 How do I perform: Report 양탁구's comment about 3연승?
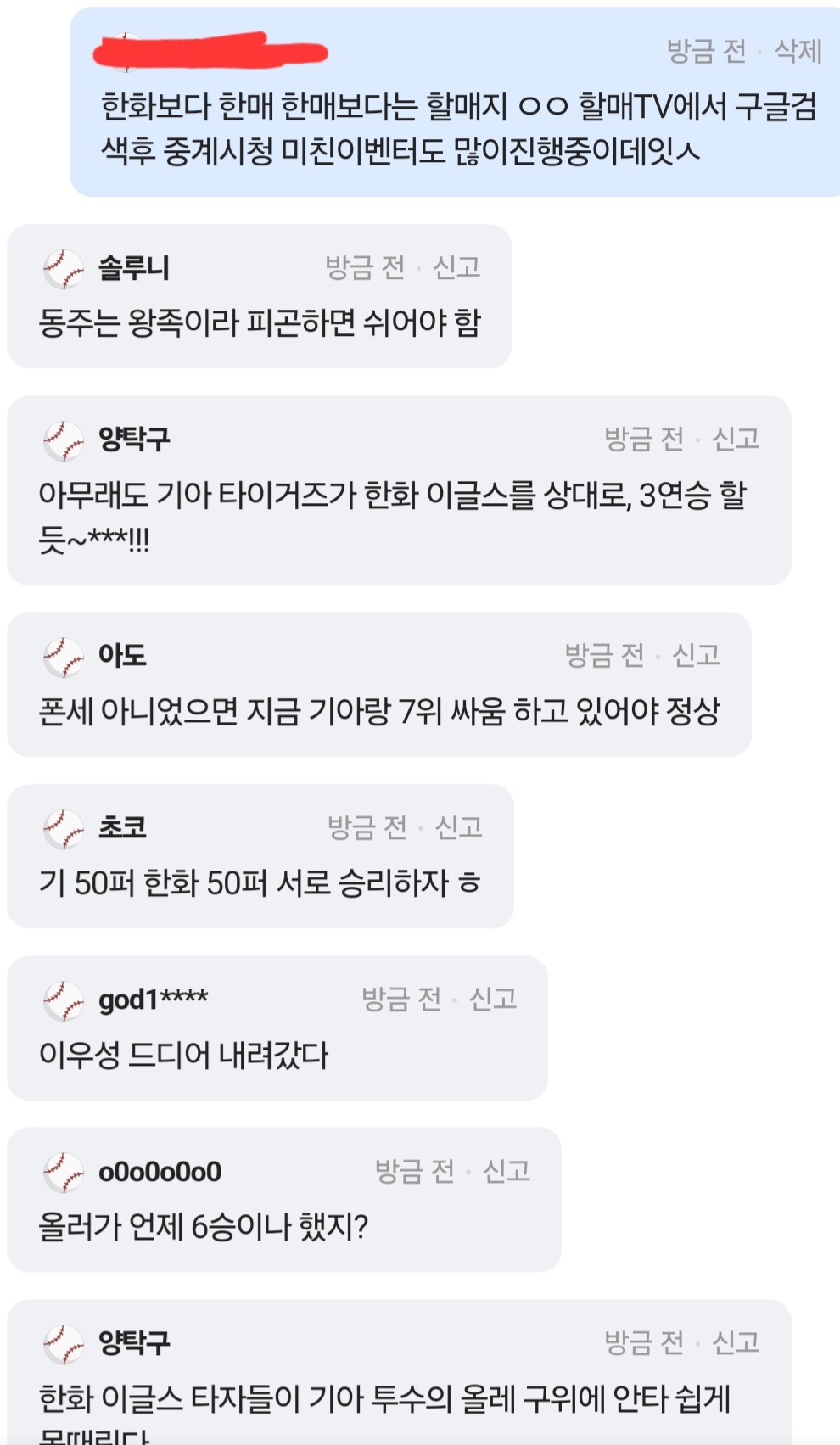coord(735,439)
